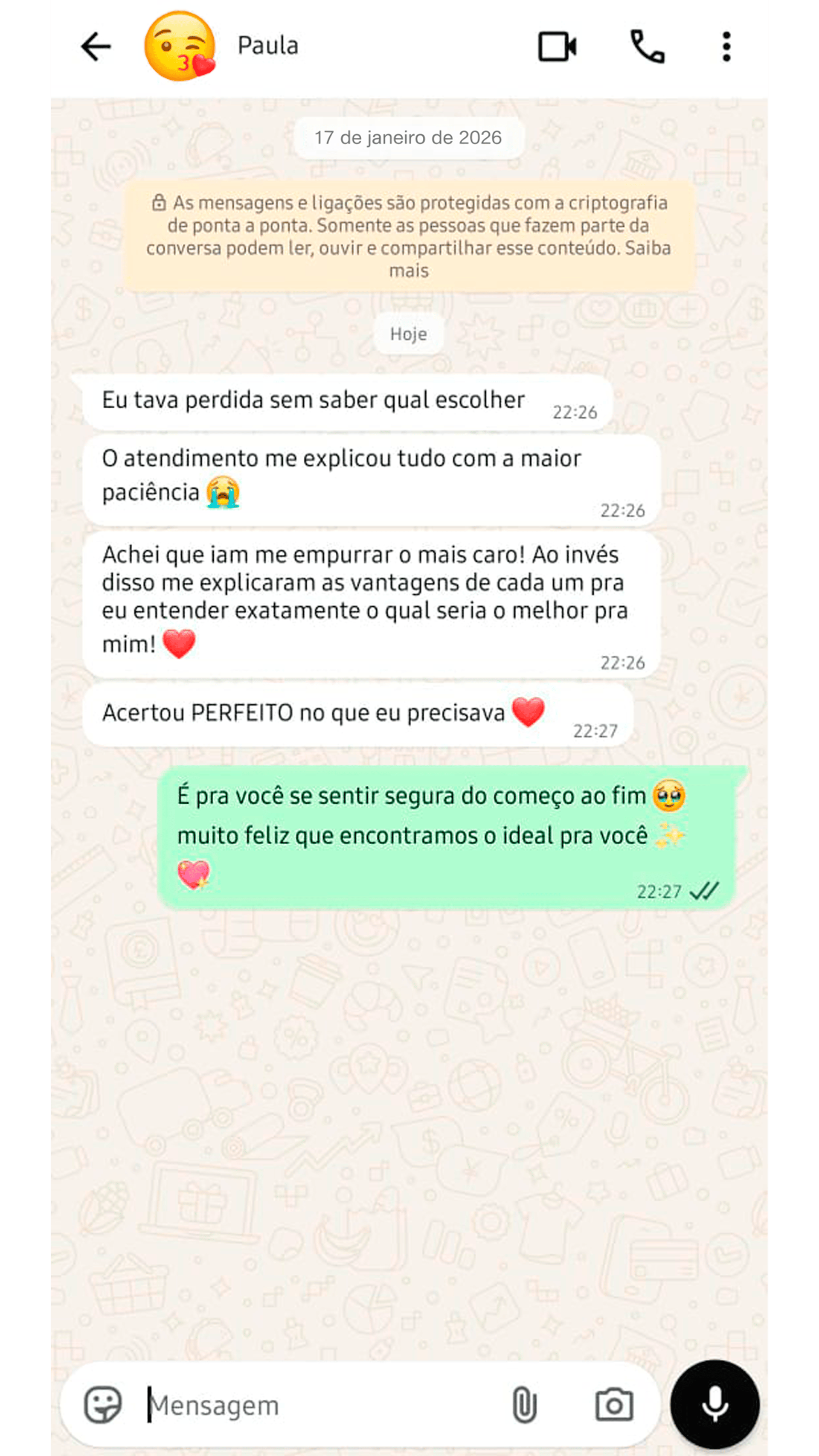The width and height of the screenshot is (819, 1456).
Task: Start a video call with Paula
Action: click(x=557, y=46)
